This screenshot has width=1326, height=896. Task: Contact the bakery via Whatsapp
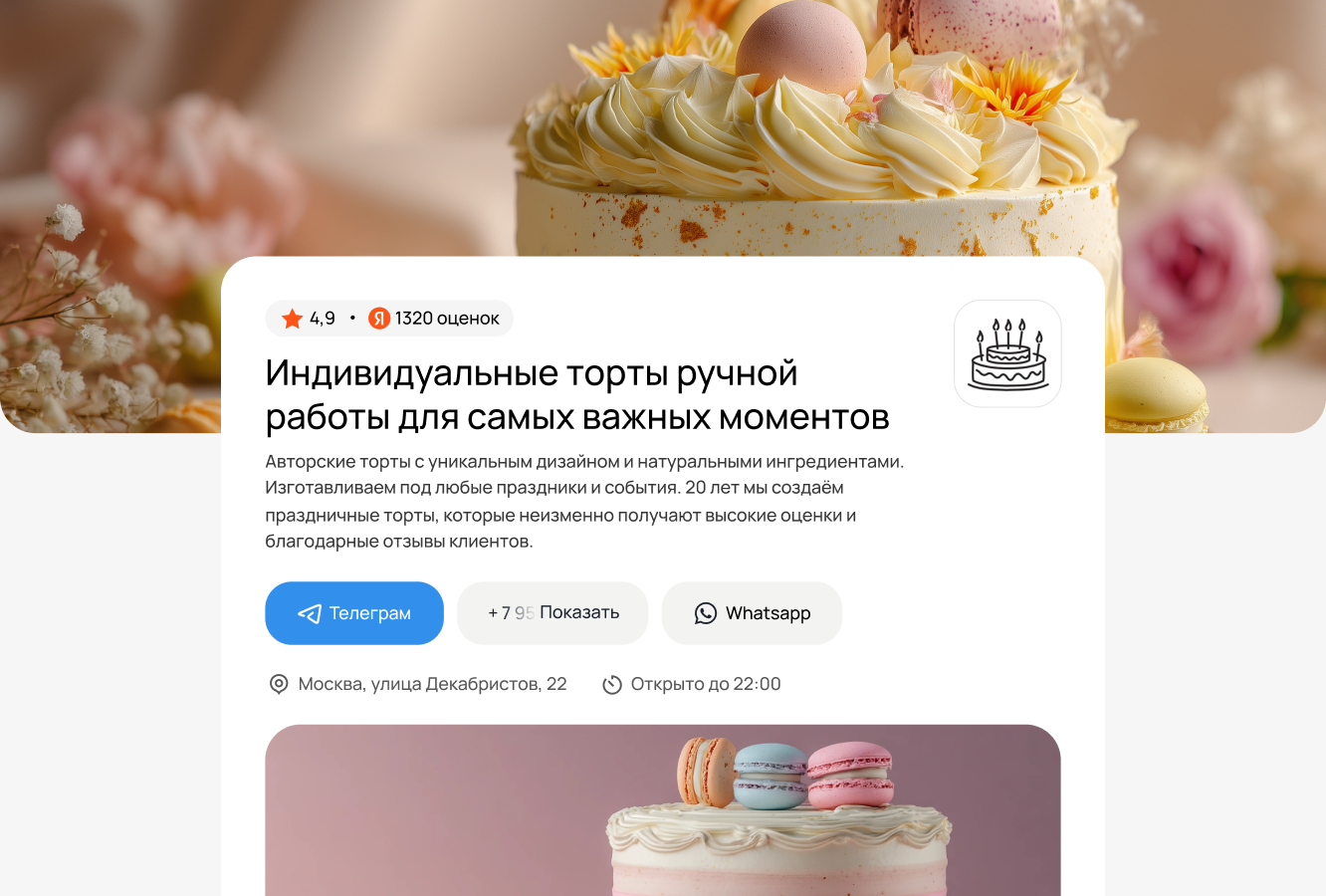tap(752, 613)
